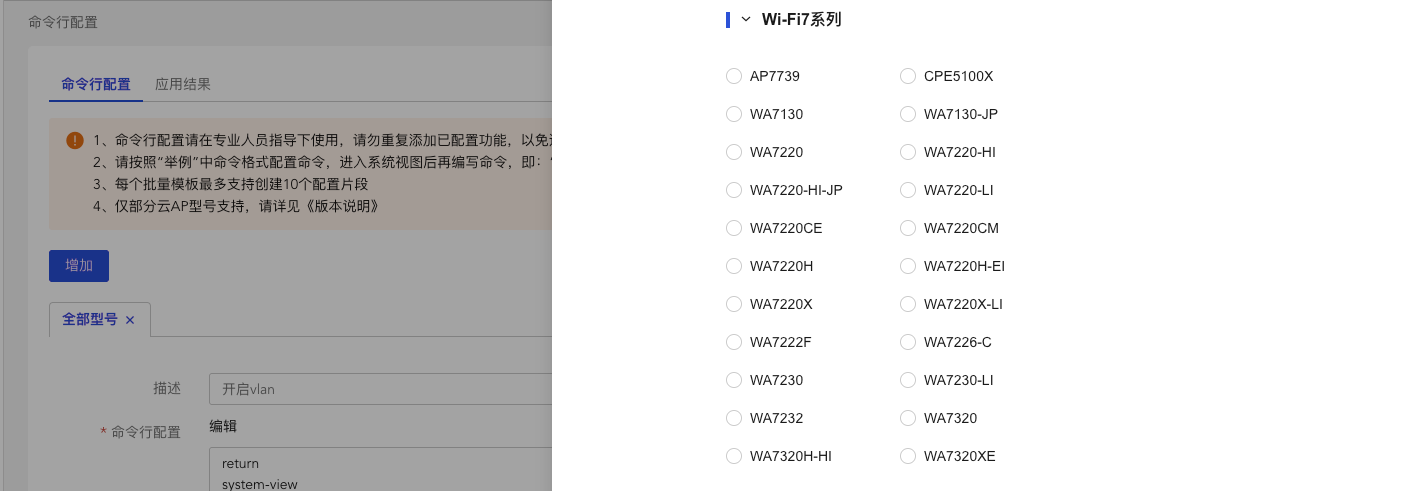Pick WA7226-C from the list
Screen dimensions: 1411x491
[908, 342]
